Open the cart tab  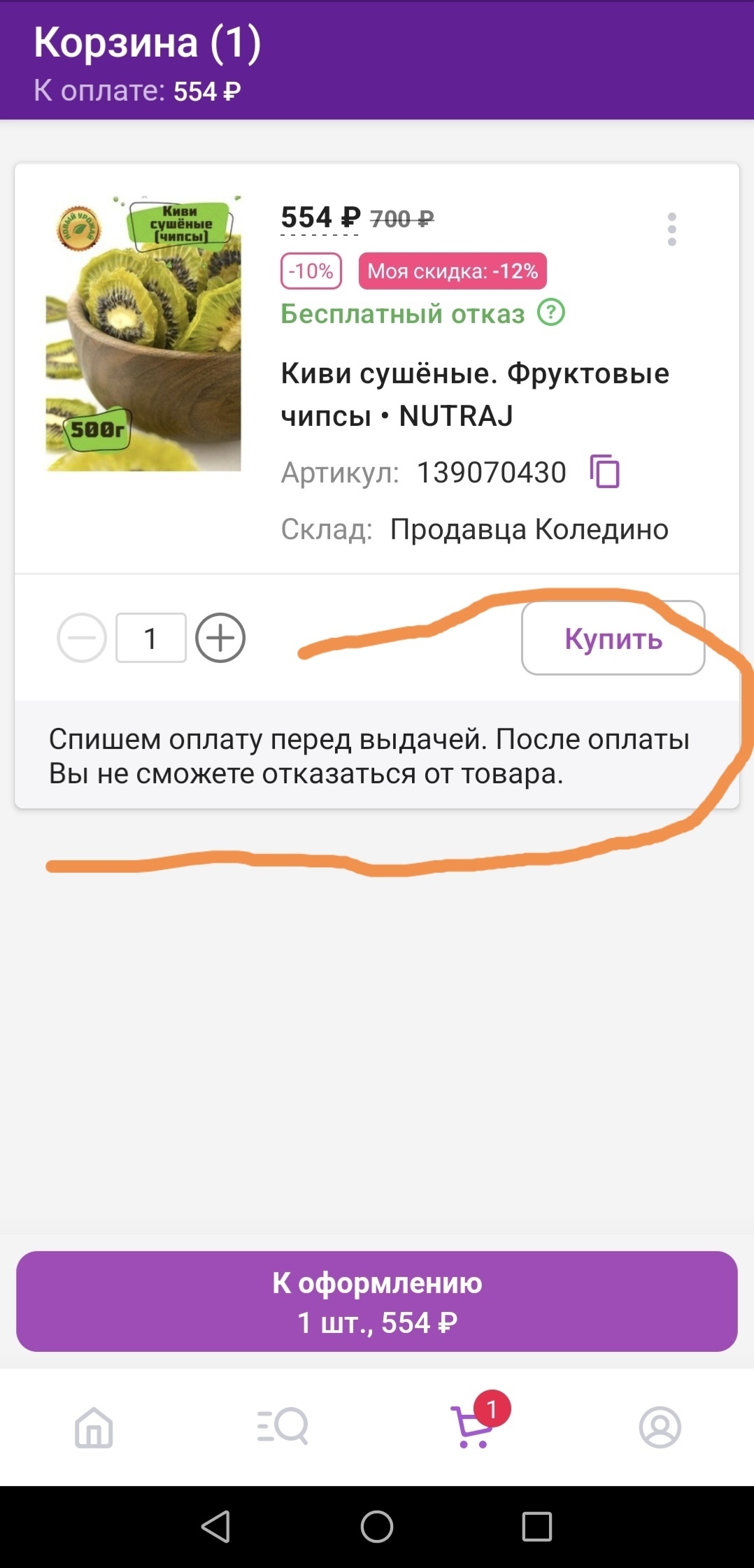pyautogui.click(x=473, y=1427)
